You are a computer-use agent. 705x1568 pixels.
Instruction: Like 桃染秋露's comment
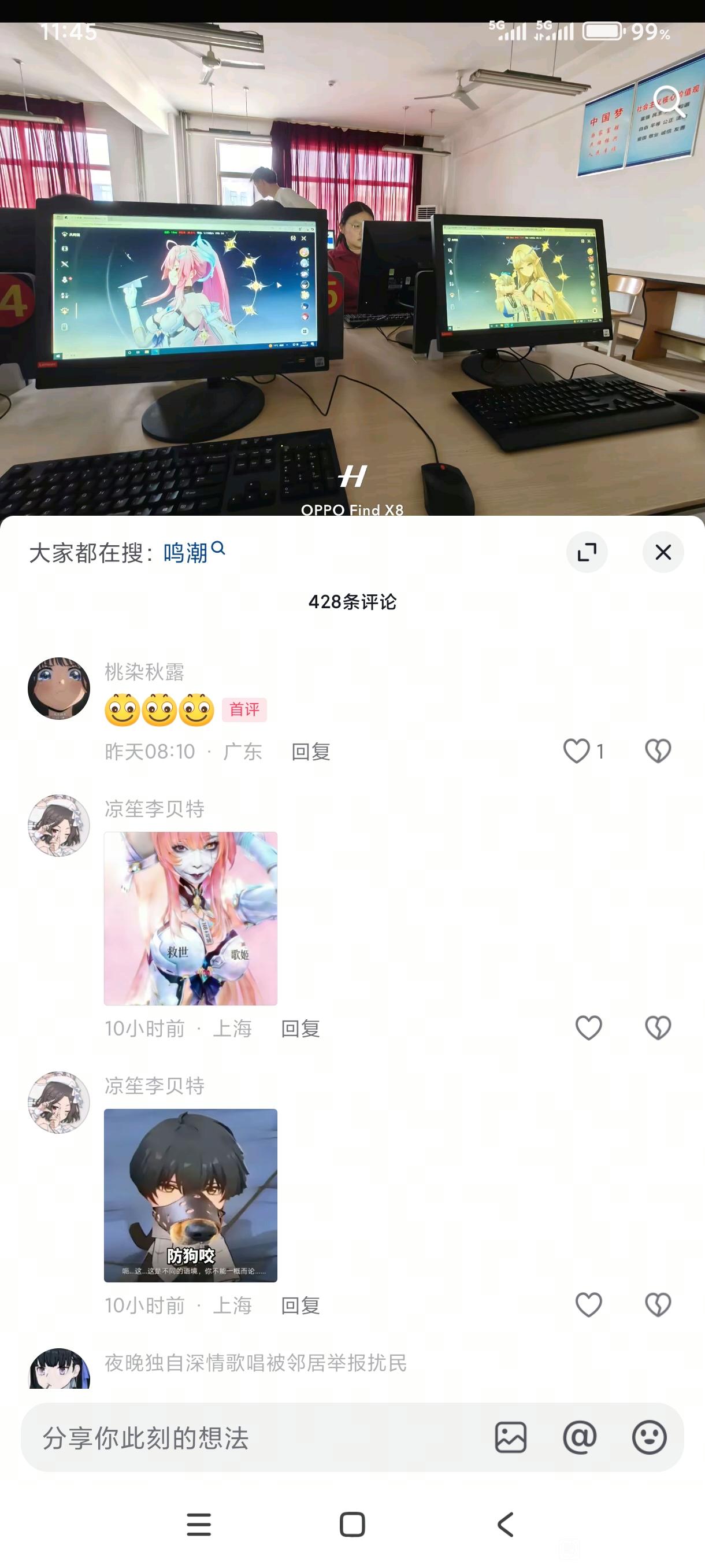click(x=577, y=751)
